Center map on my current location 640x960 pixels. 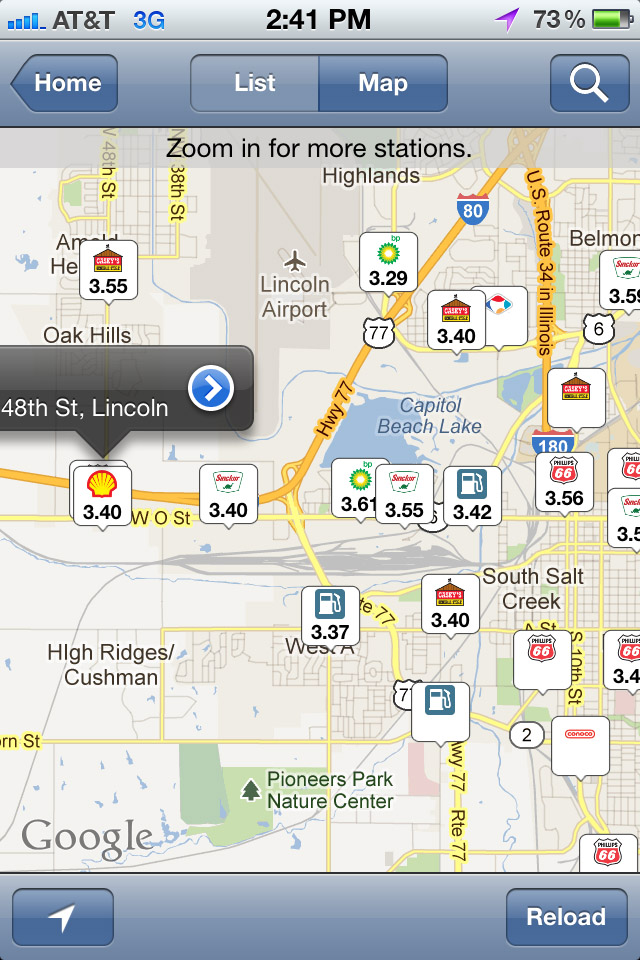62,917
